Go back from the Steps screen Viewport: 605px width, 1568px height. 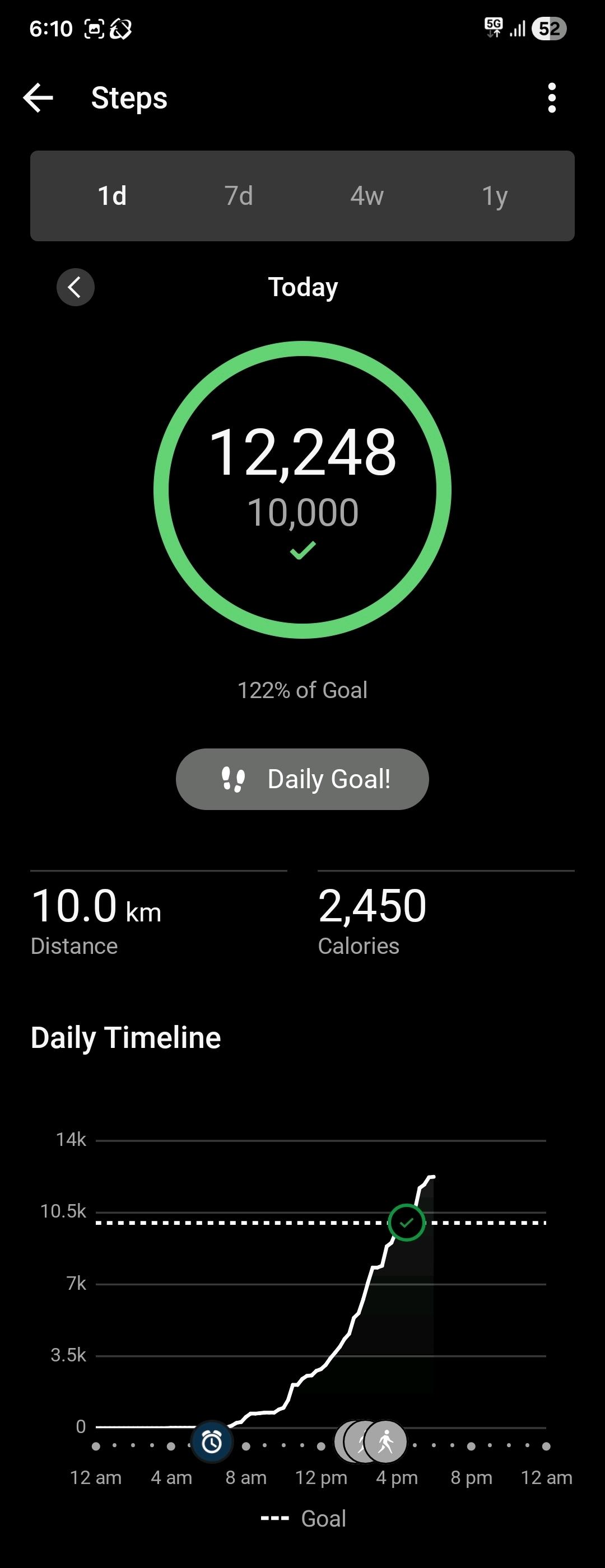[x=38, y=98]
